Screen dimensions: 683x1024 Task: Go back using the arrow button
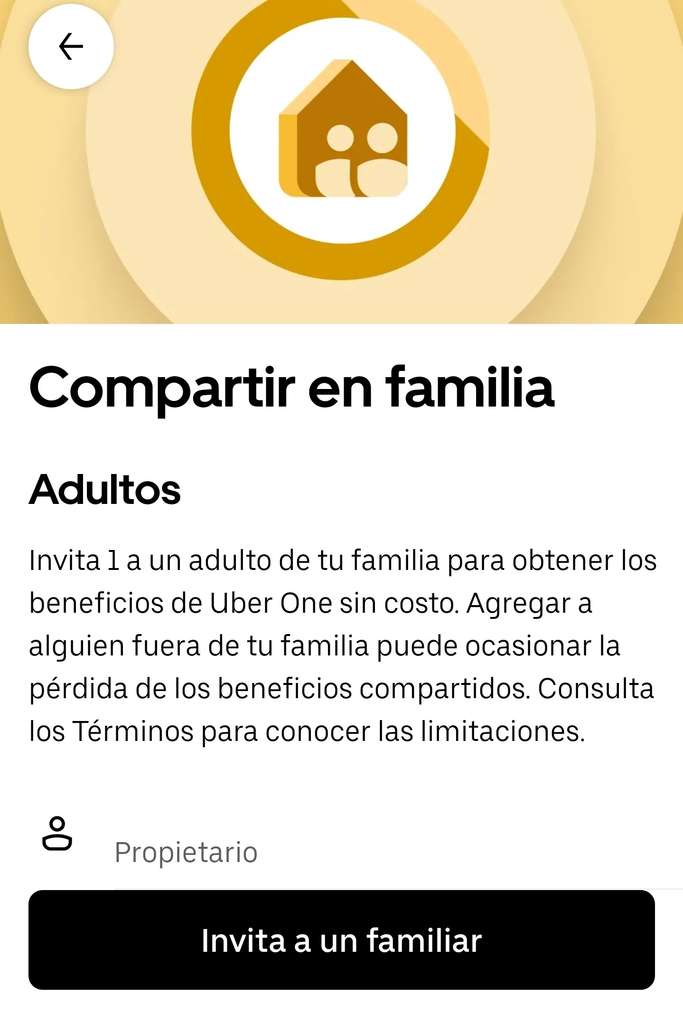tap(71, 46)
